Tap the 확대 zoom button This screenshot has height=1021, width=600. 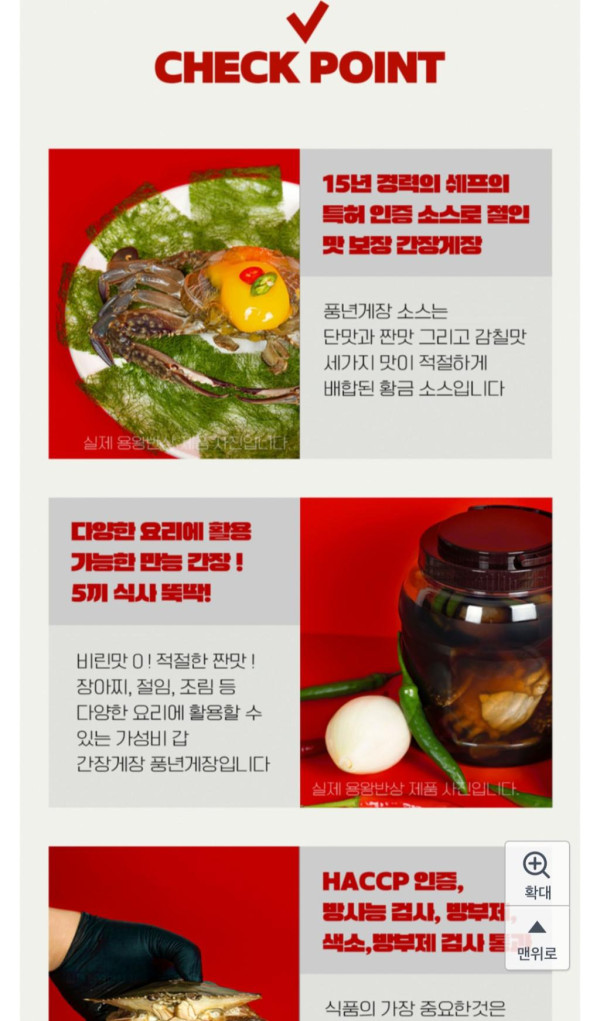537,874
